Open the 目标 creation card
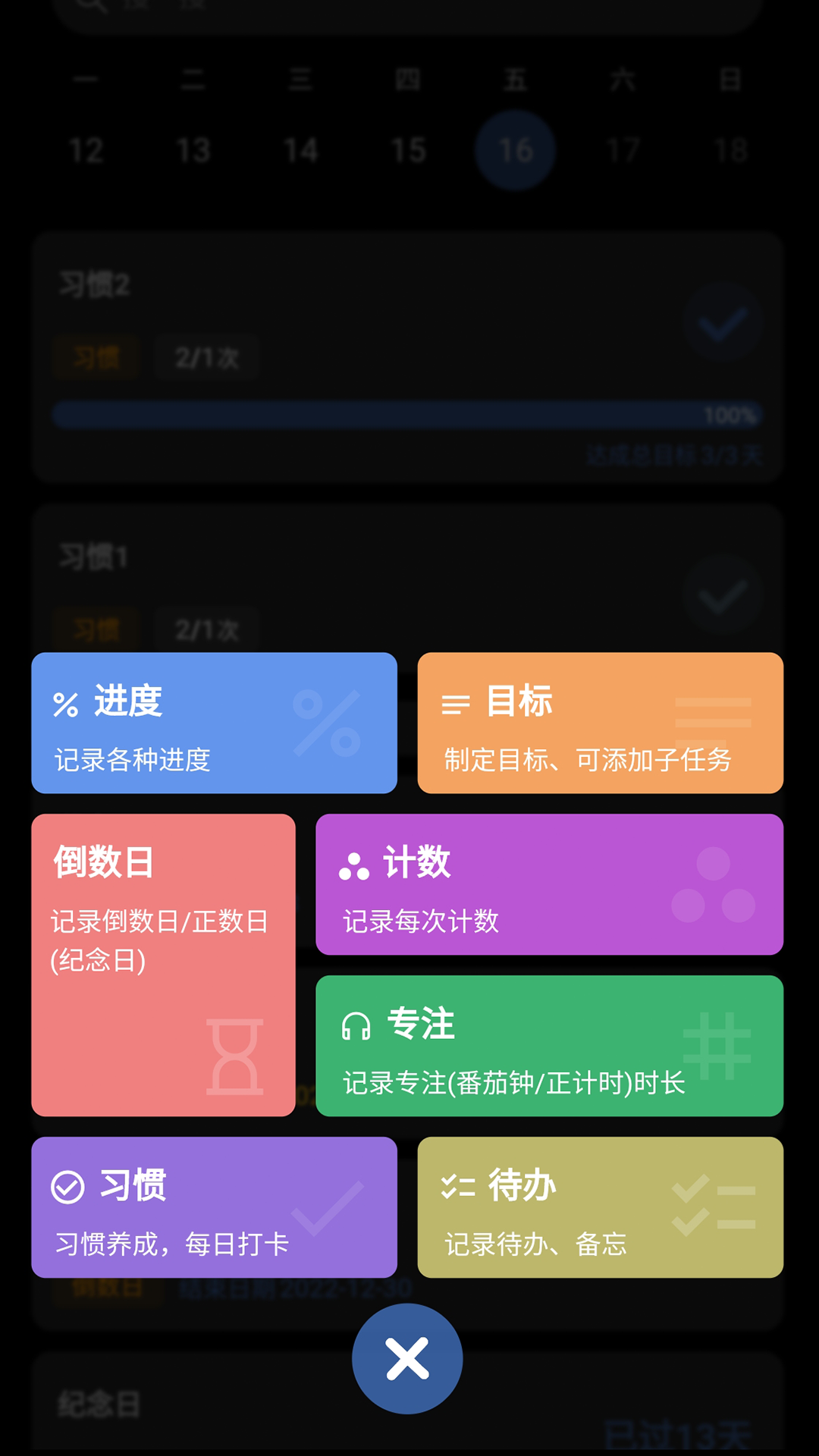This screenshot has height=1456, width=819. [600, 722]
